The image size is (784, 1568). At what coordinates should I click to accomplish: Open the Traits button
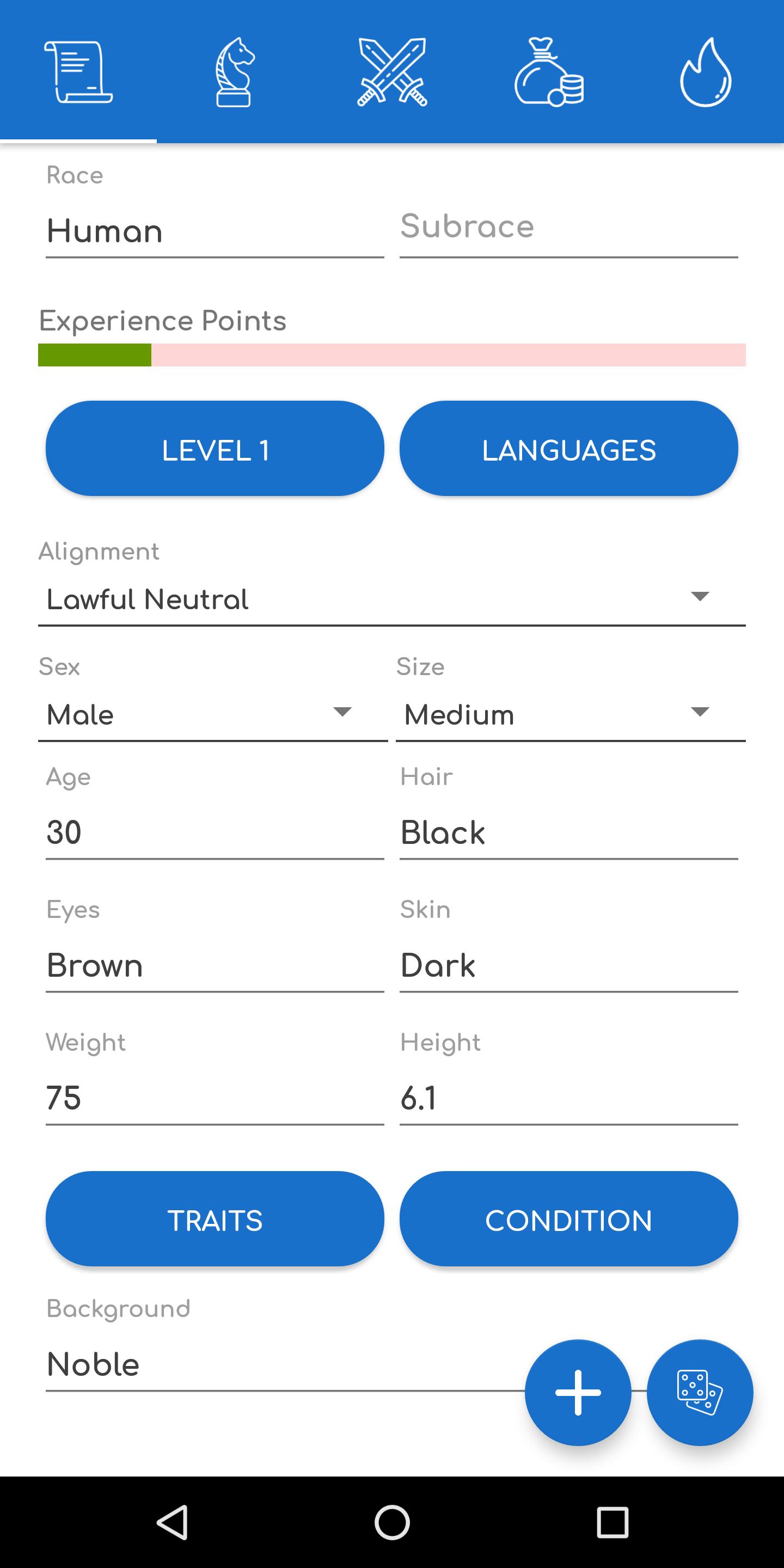point(215,1219)
